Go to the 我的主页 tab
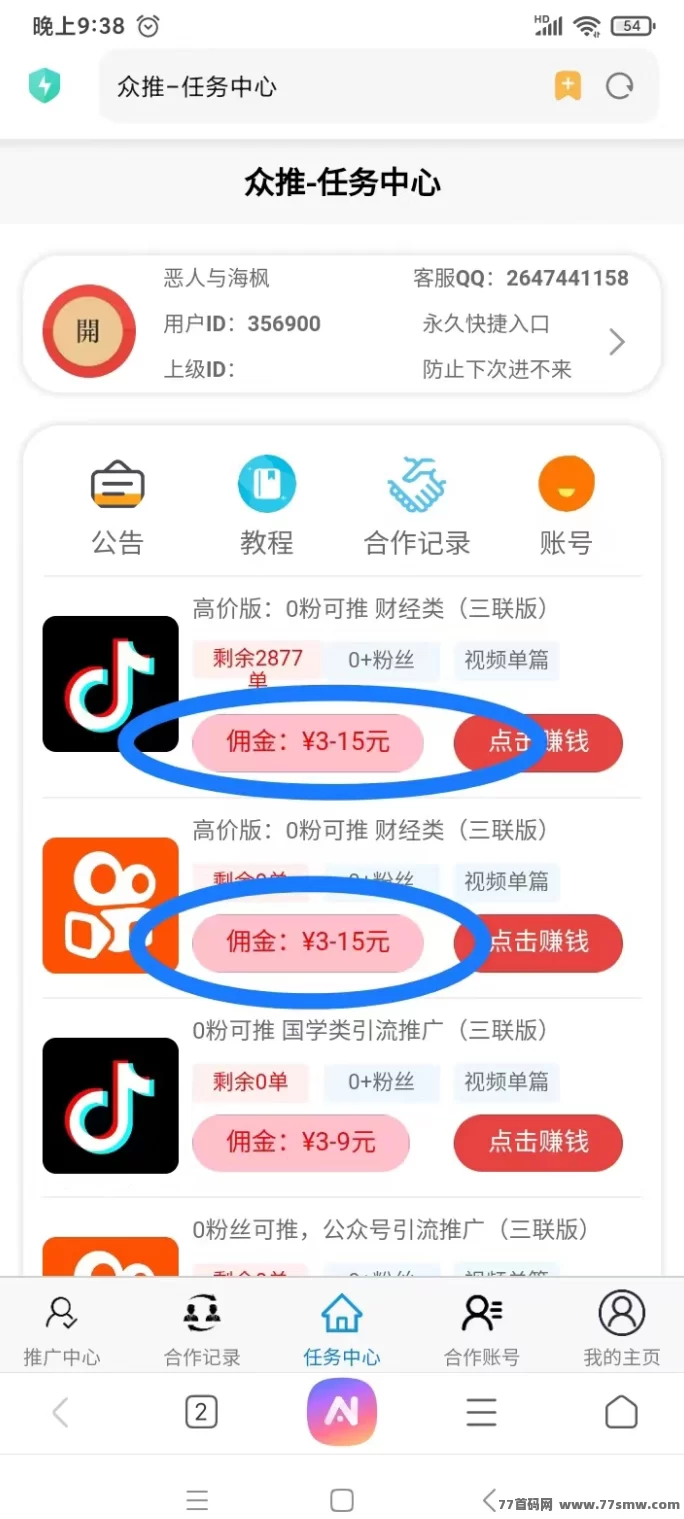 (x=621, y=1330)
